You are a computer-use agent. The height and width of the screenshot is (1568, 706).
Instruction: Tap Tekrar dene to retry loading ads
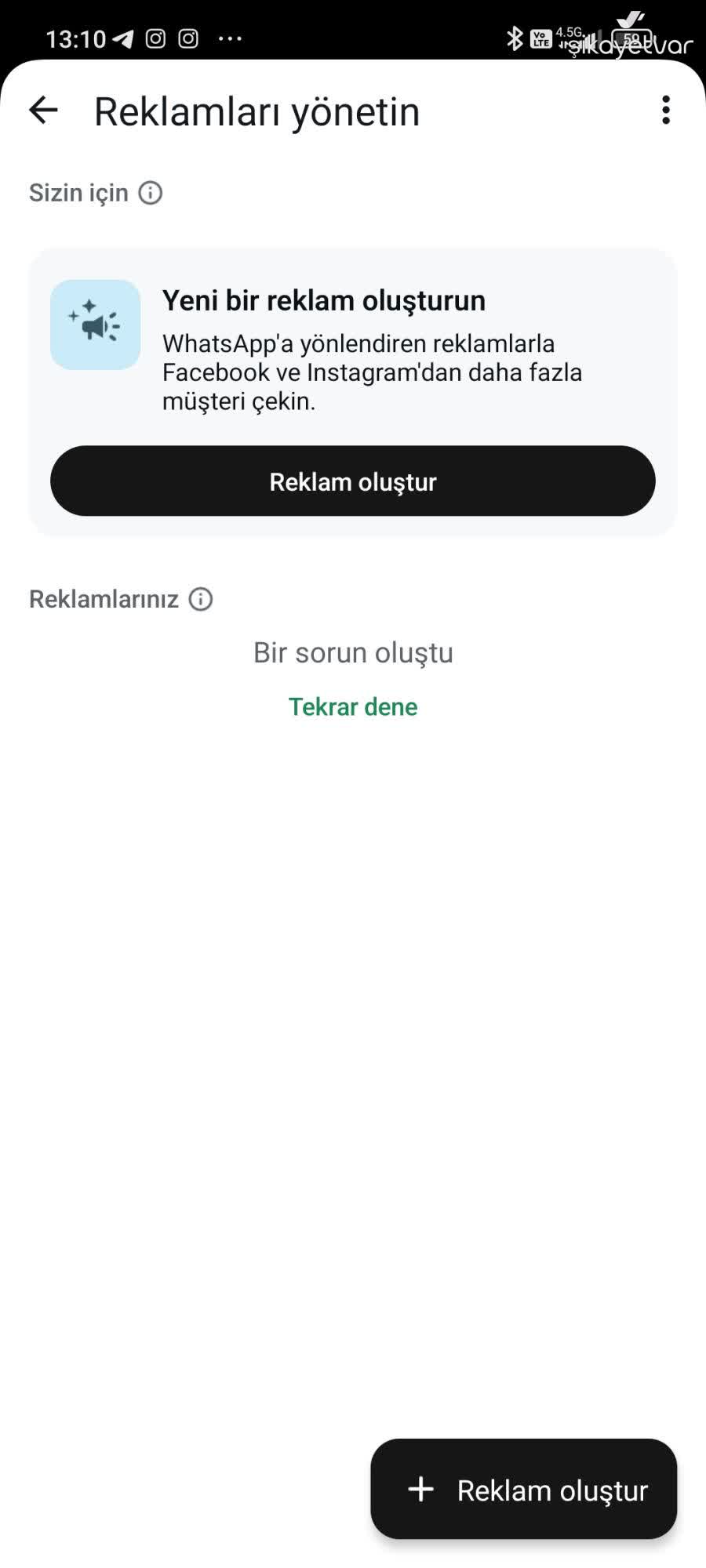click(353, 706)
